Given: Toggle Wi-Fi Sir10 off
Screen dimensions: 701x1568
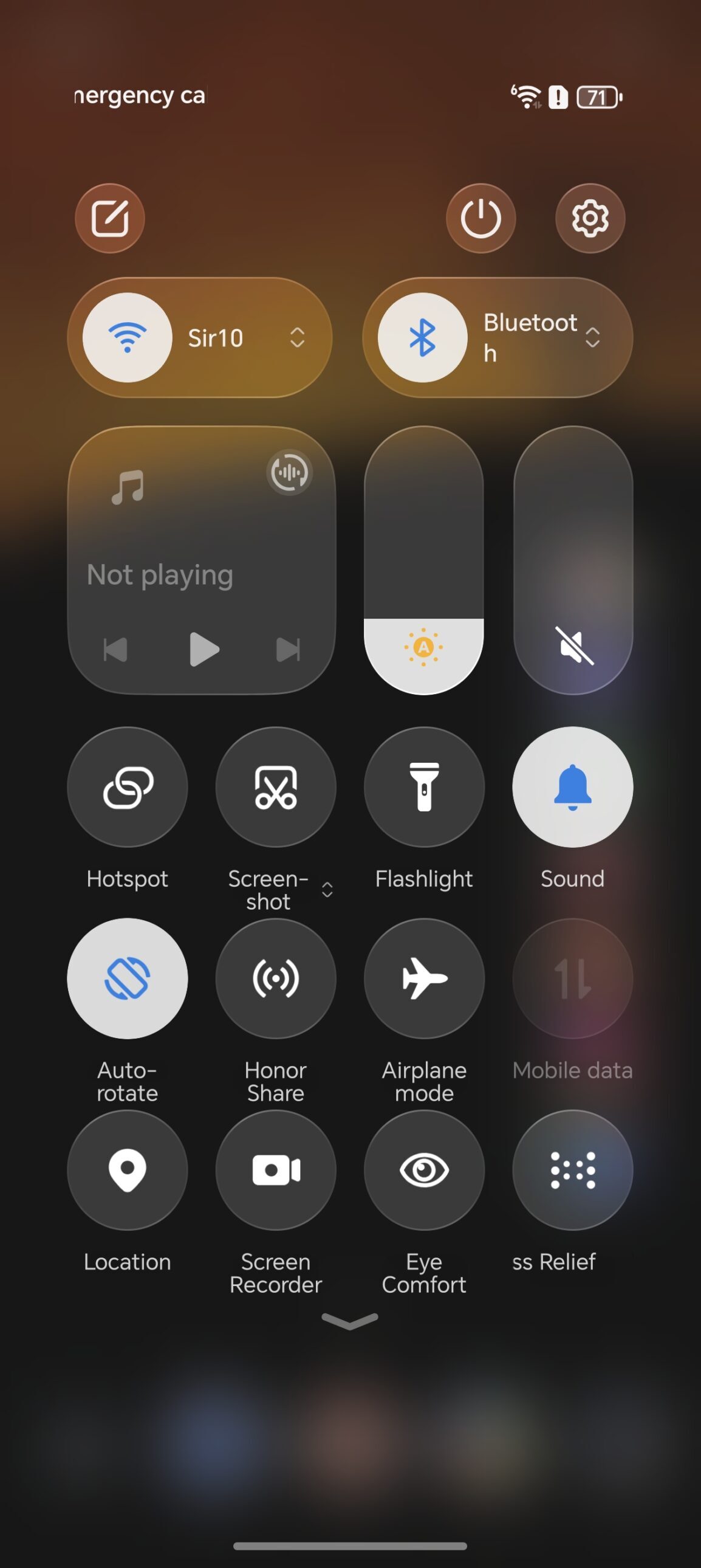Looking at the screenshot, I should coord(127,338).
